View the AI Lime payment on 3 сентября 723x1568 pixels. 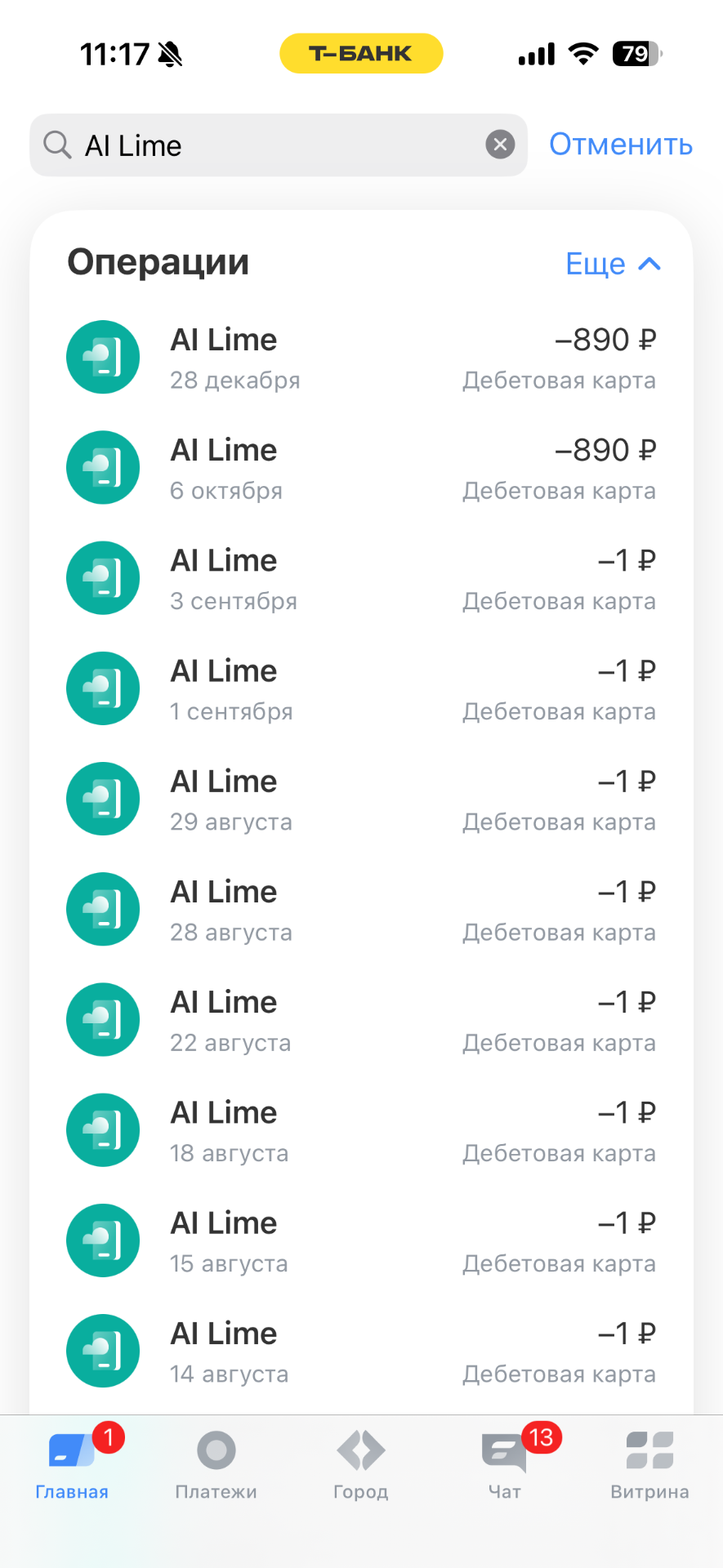(x=361, y=578)
